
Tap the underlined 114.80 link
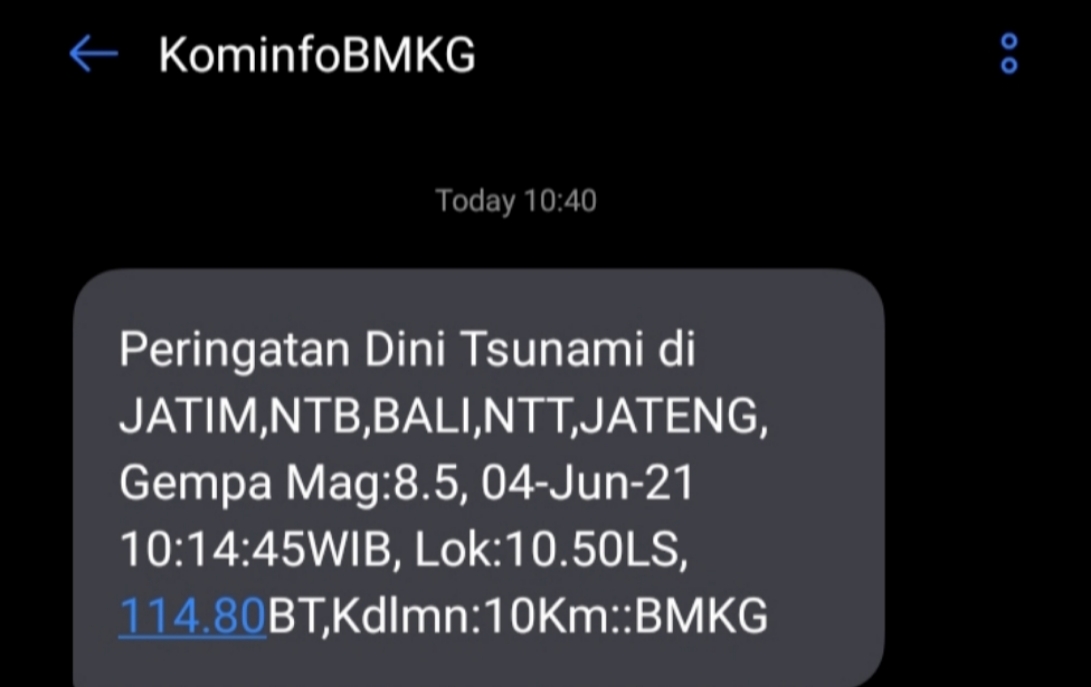[192, 615]
